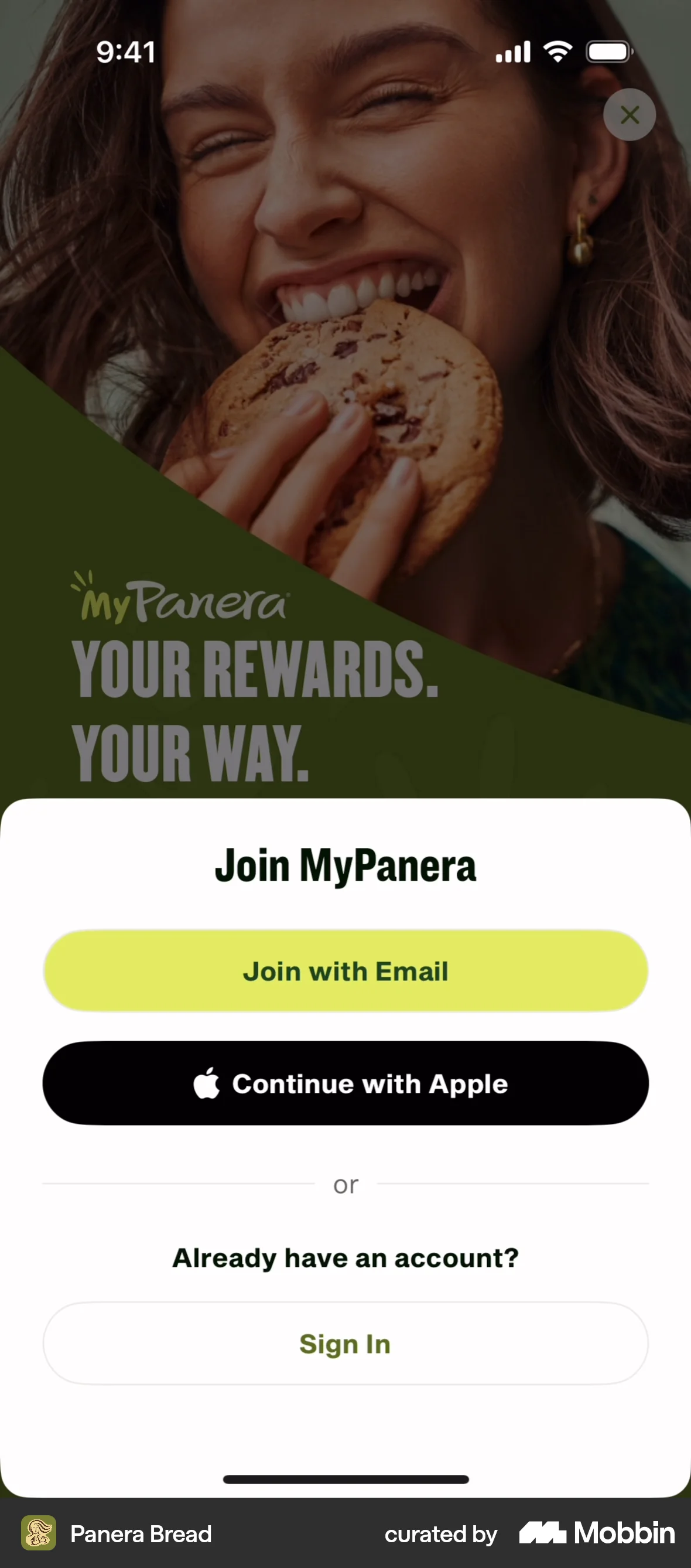Screen dimensions: 691x1568
Task: Sign In to an existing account
Action: (345, 1344)
